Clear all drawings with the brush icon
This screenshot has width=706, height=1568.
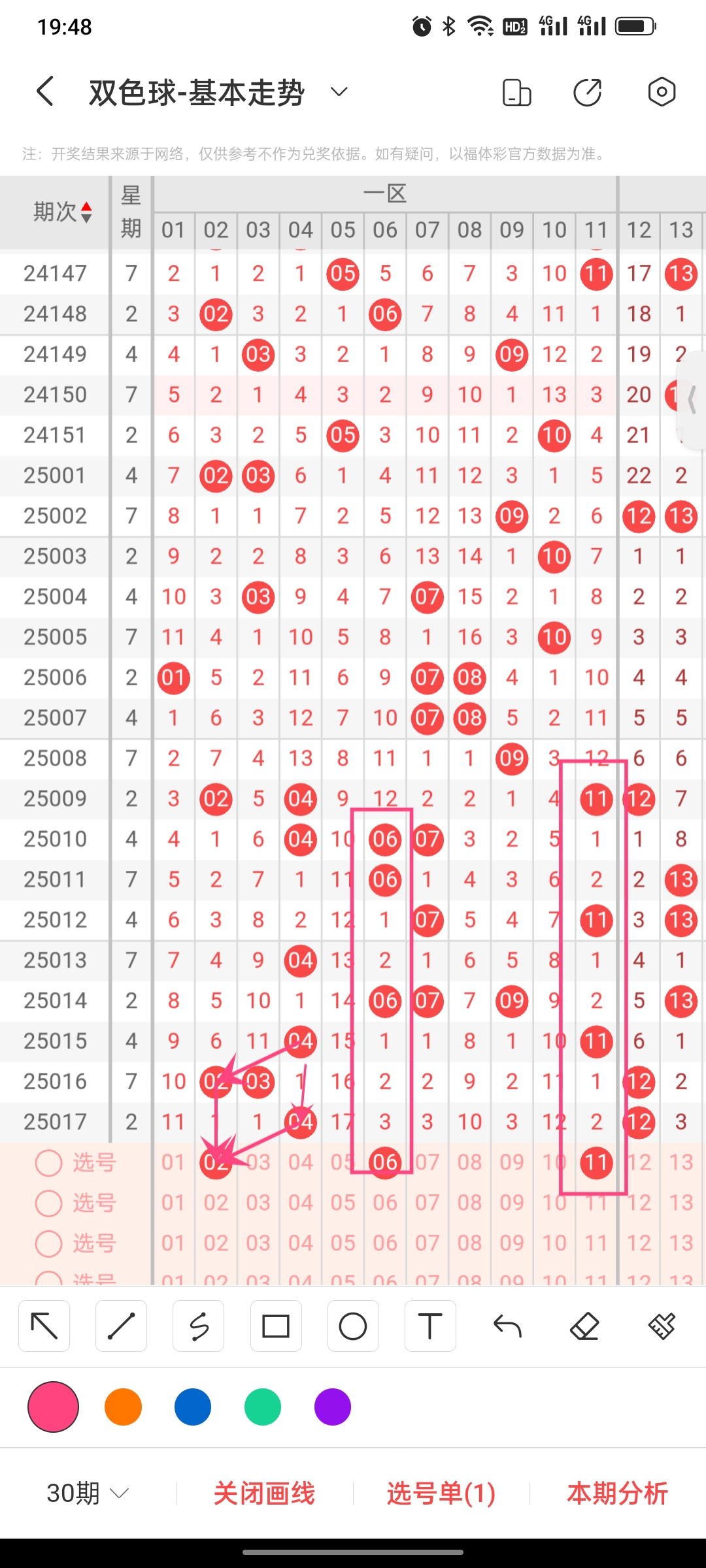[662, 1326]
